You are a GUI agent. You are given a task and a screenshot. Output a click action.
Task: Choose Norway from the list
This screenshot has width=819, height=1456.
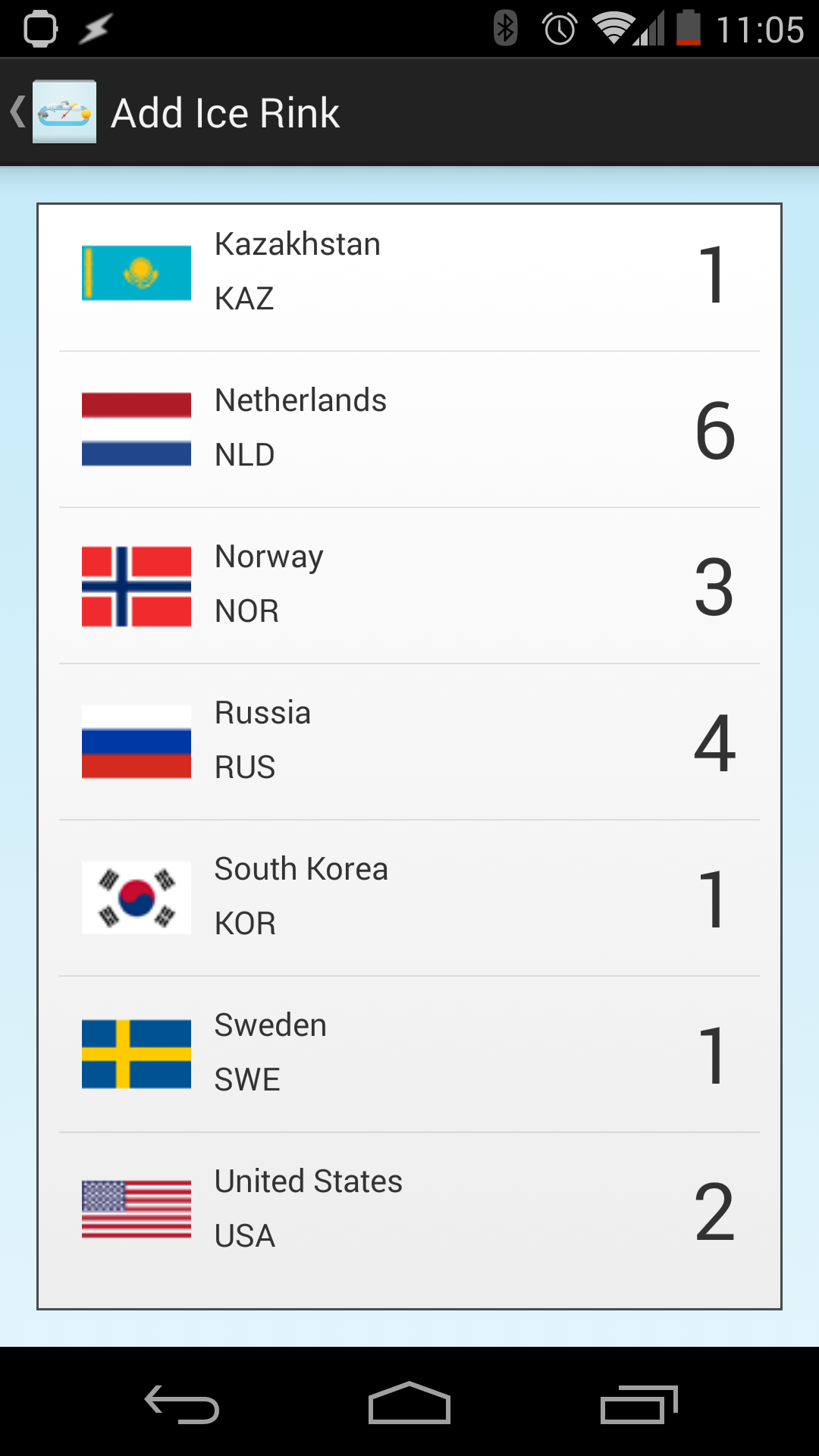(x=409, y=585)
